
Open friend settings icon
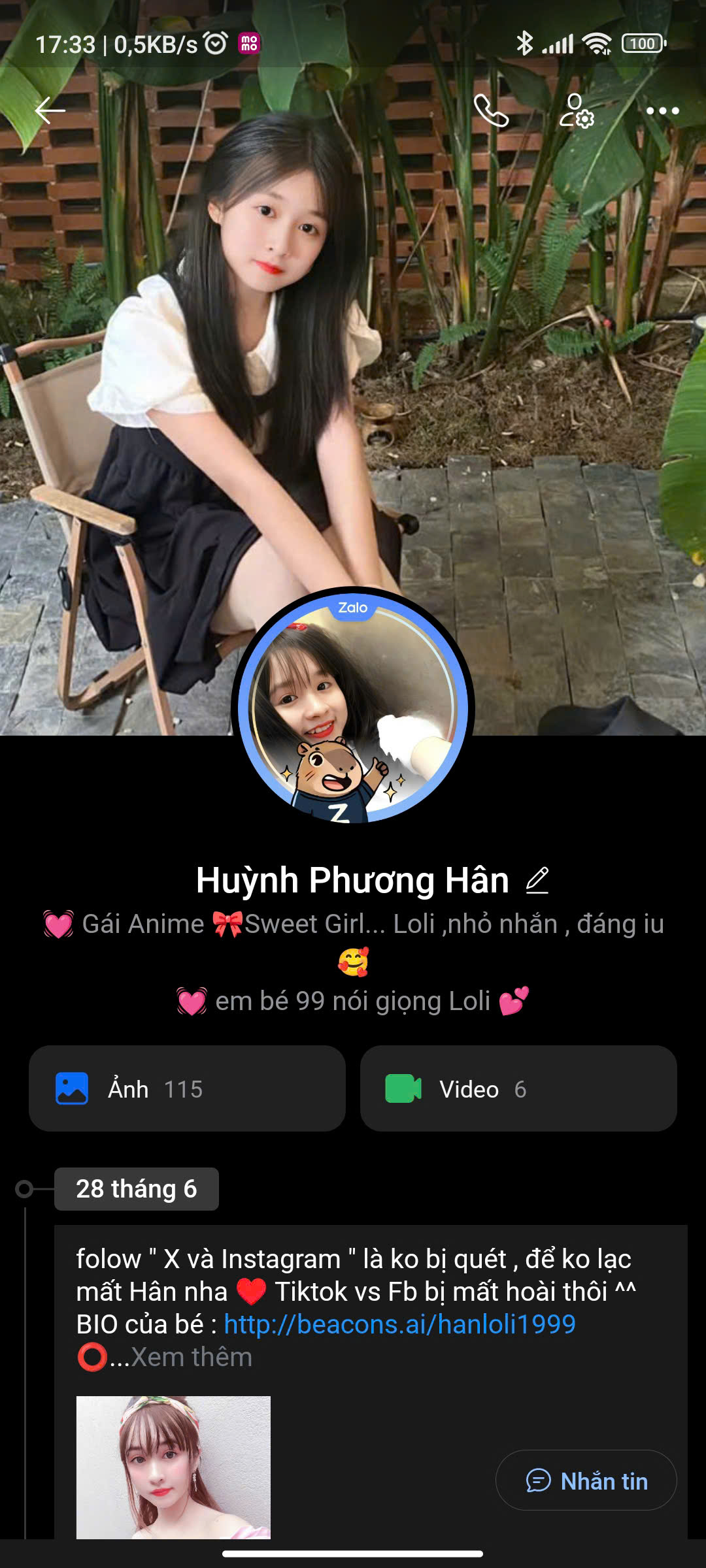click(577, 110)
